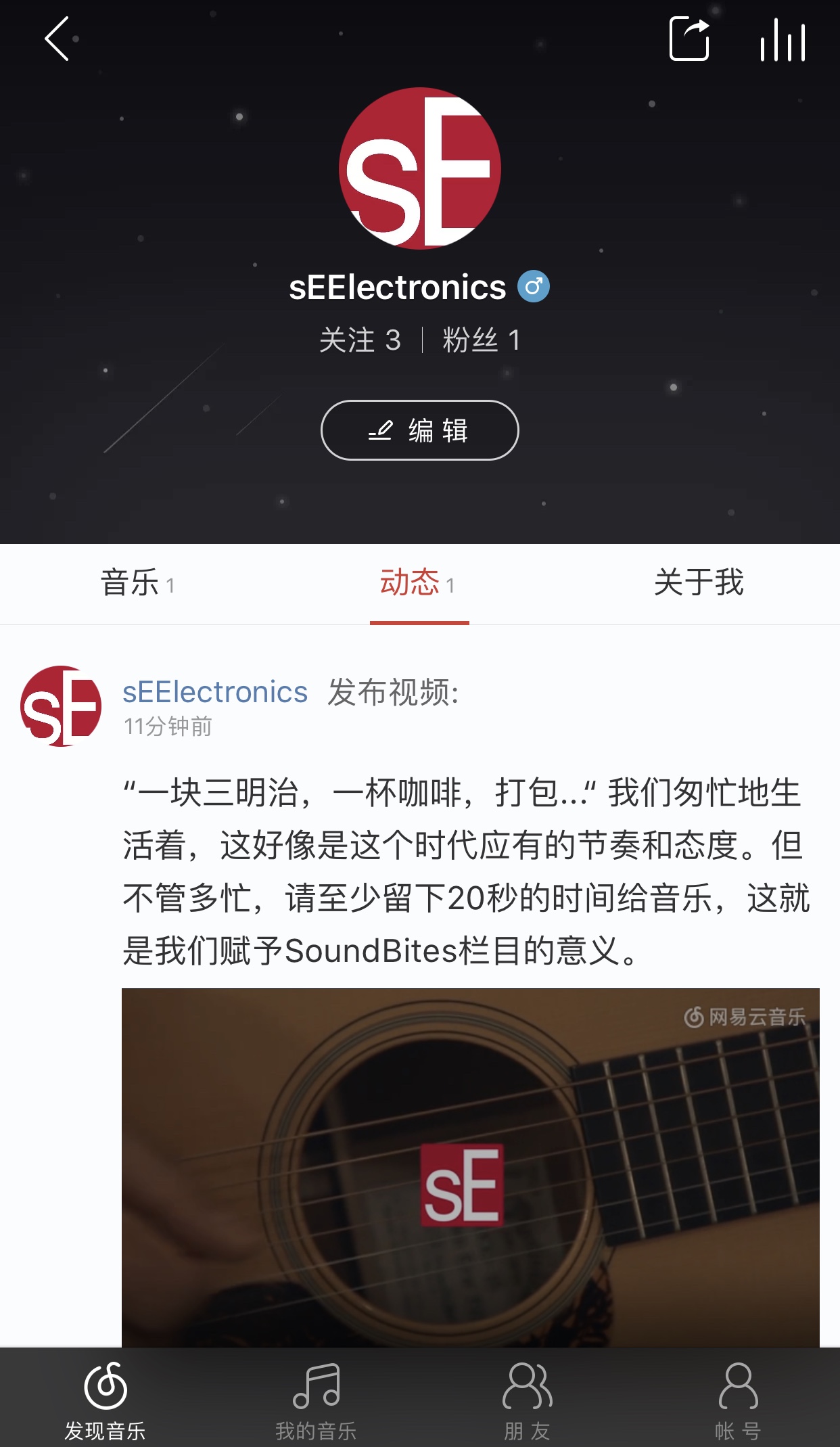Share this sEElectronics profile

click(x=689, y=39)
